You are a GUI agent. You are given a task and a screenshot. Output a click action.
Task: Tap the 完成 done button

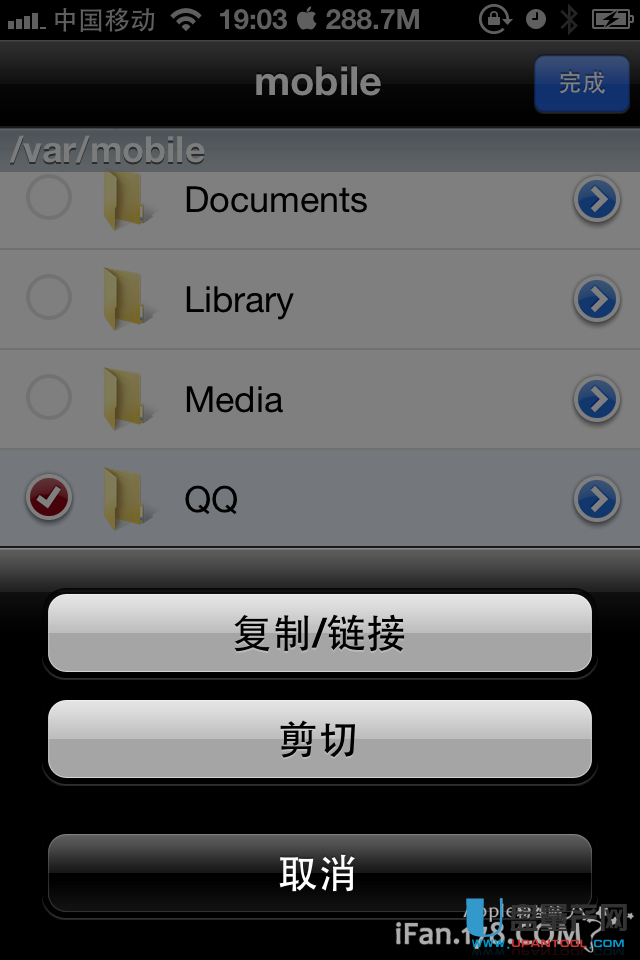[x=582, y=83]
